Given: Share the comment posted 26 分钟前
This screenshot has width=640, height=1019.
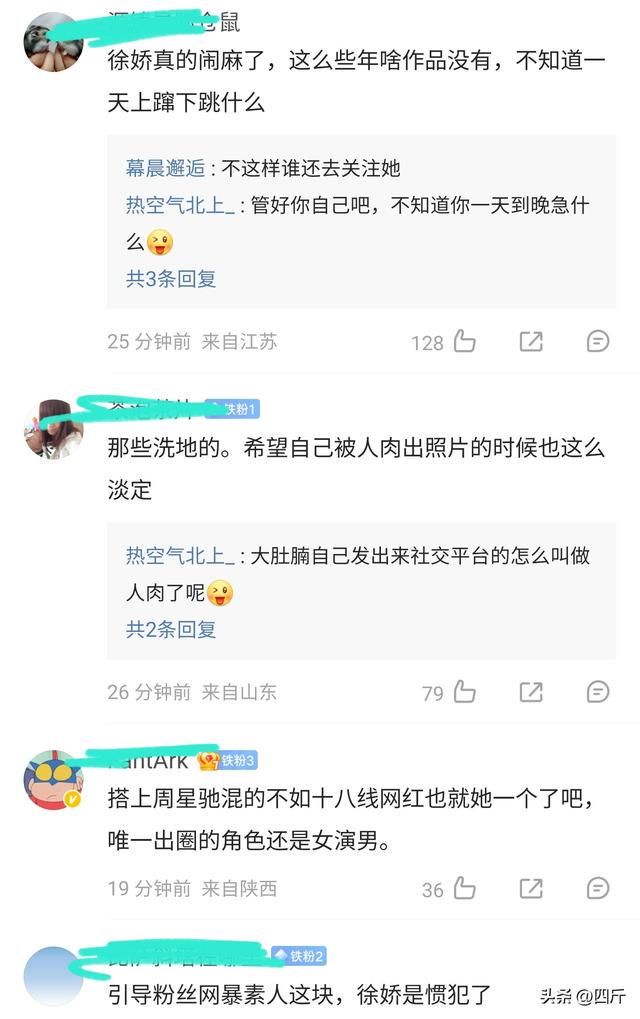Looking at the screenshot, I should coord(531,692).
